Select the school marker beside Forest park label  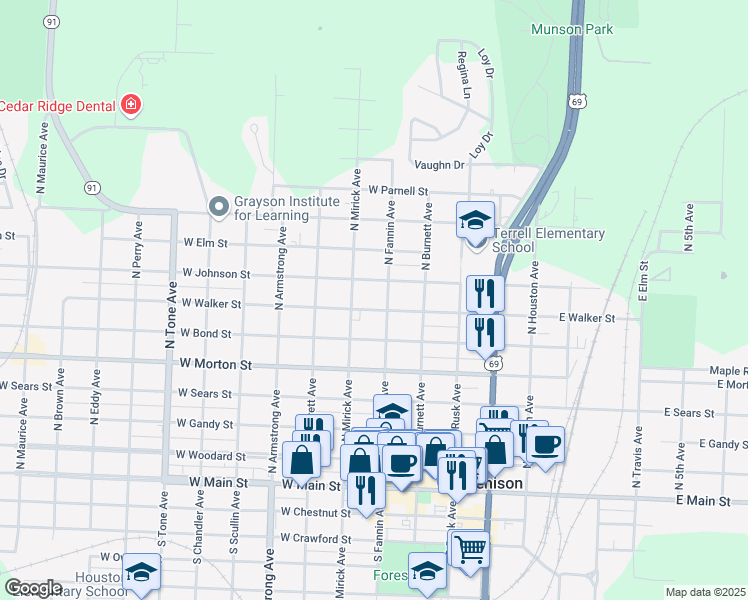(x=427, y=571)
